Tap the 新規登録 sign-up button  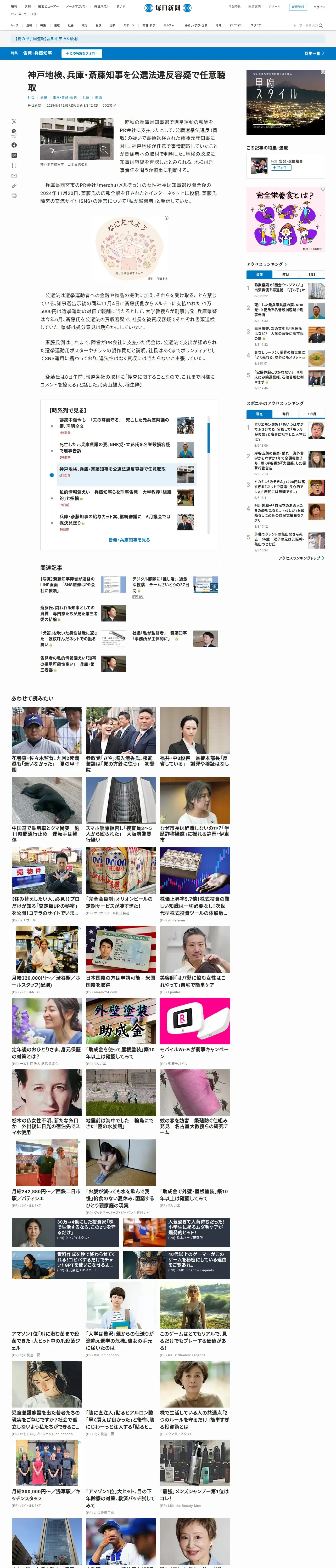pyautogui.click(x=298, y=7)
